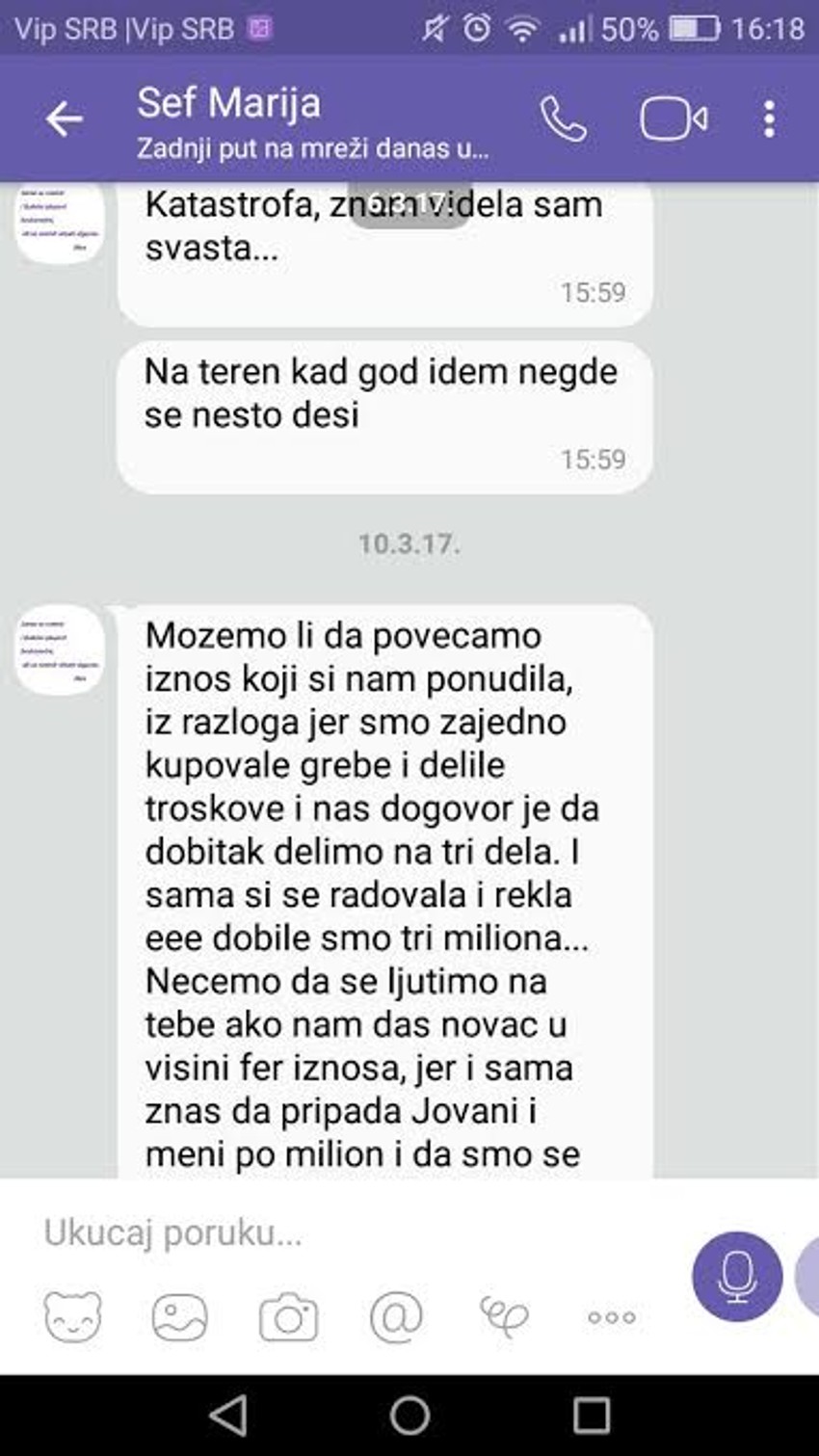Viewport: 819px width, 1456px height.
Task: Open sender profile via the avatar thumbnail
Action: [63, 650]
